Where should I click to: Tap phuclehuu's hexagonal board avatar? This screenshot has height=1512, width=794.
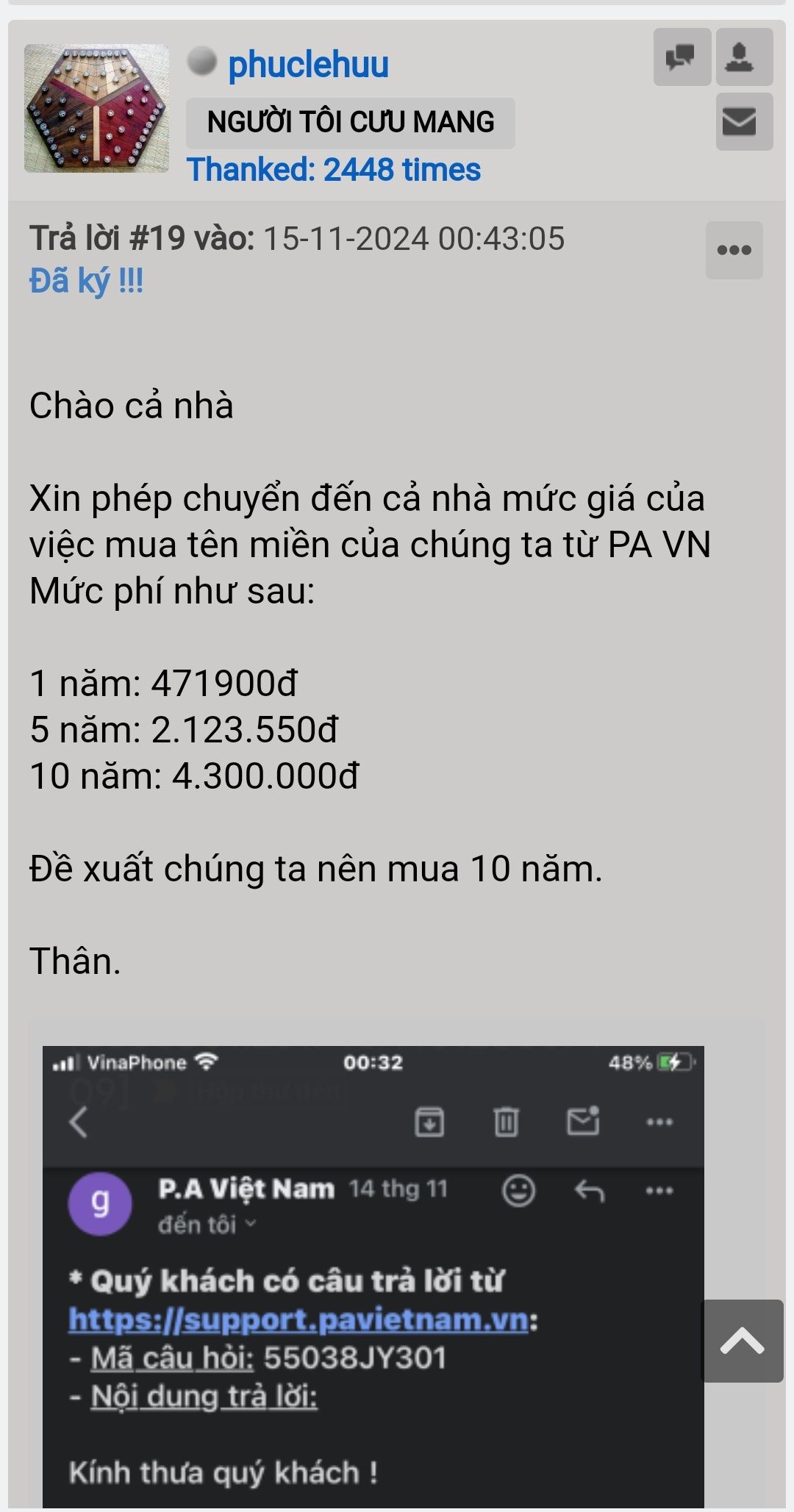tap(96, 108)
